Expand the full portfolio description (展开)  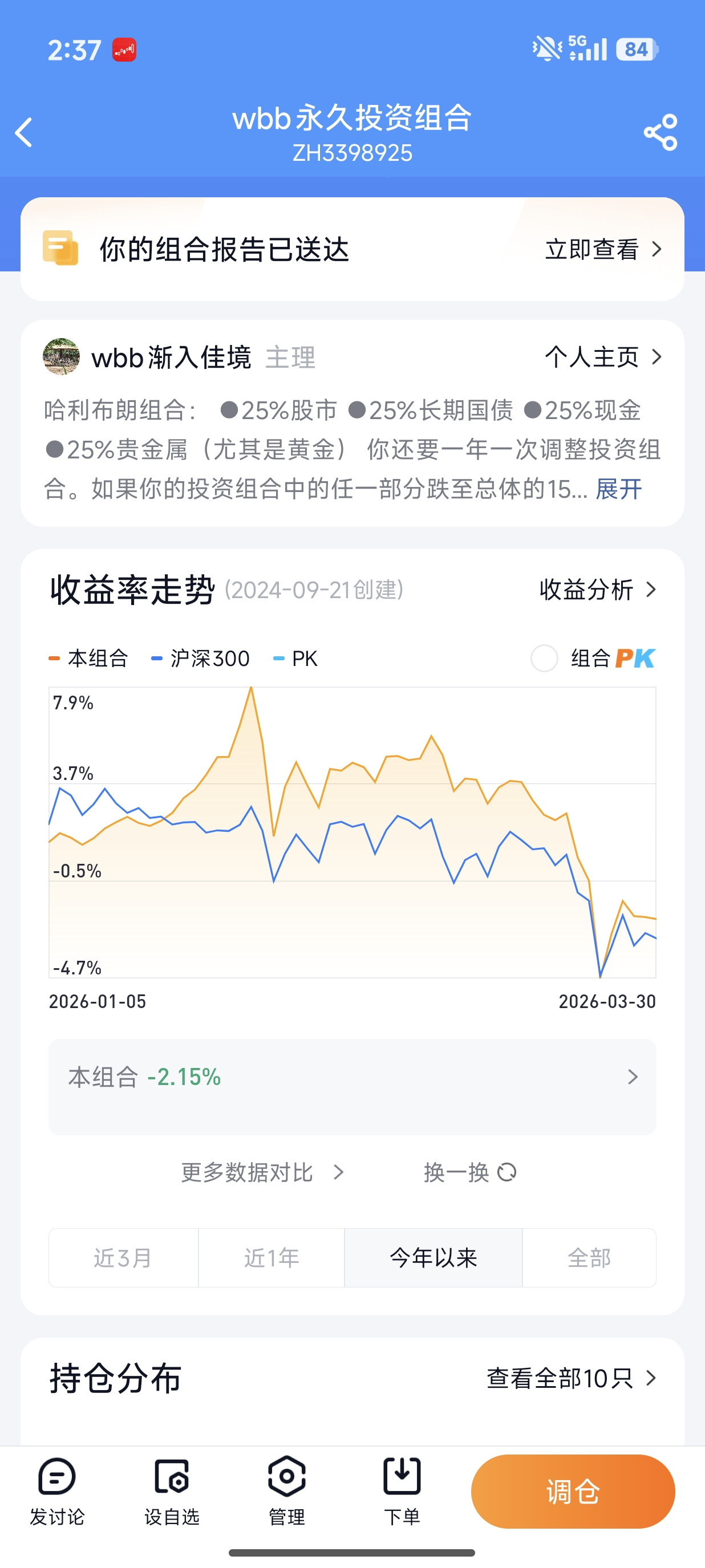618,489
